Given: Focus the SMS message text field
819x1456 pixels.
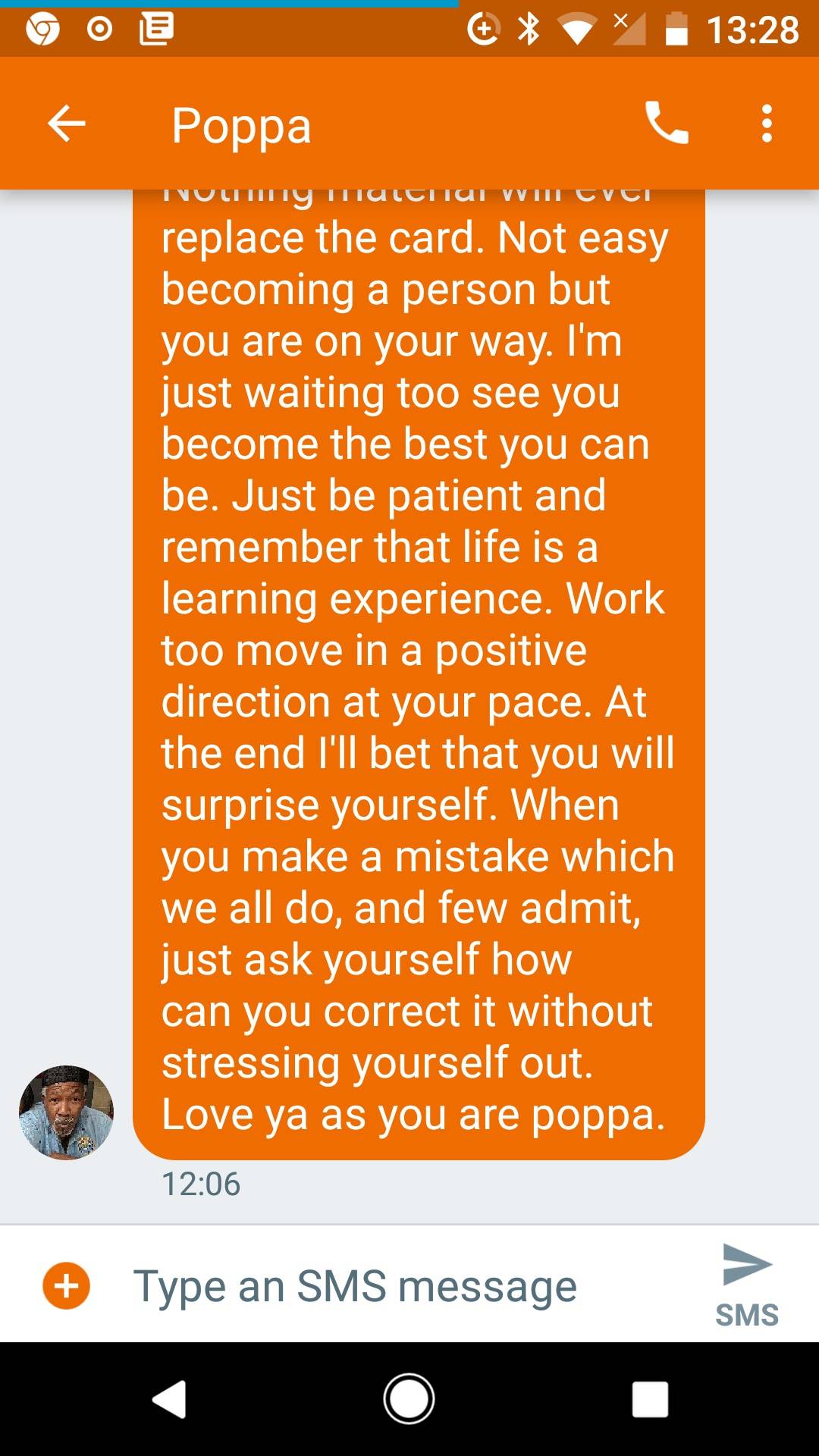Looking at the screenshot, I should pyautogui.click(x=394, y=1285).
